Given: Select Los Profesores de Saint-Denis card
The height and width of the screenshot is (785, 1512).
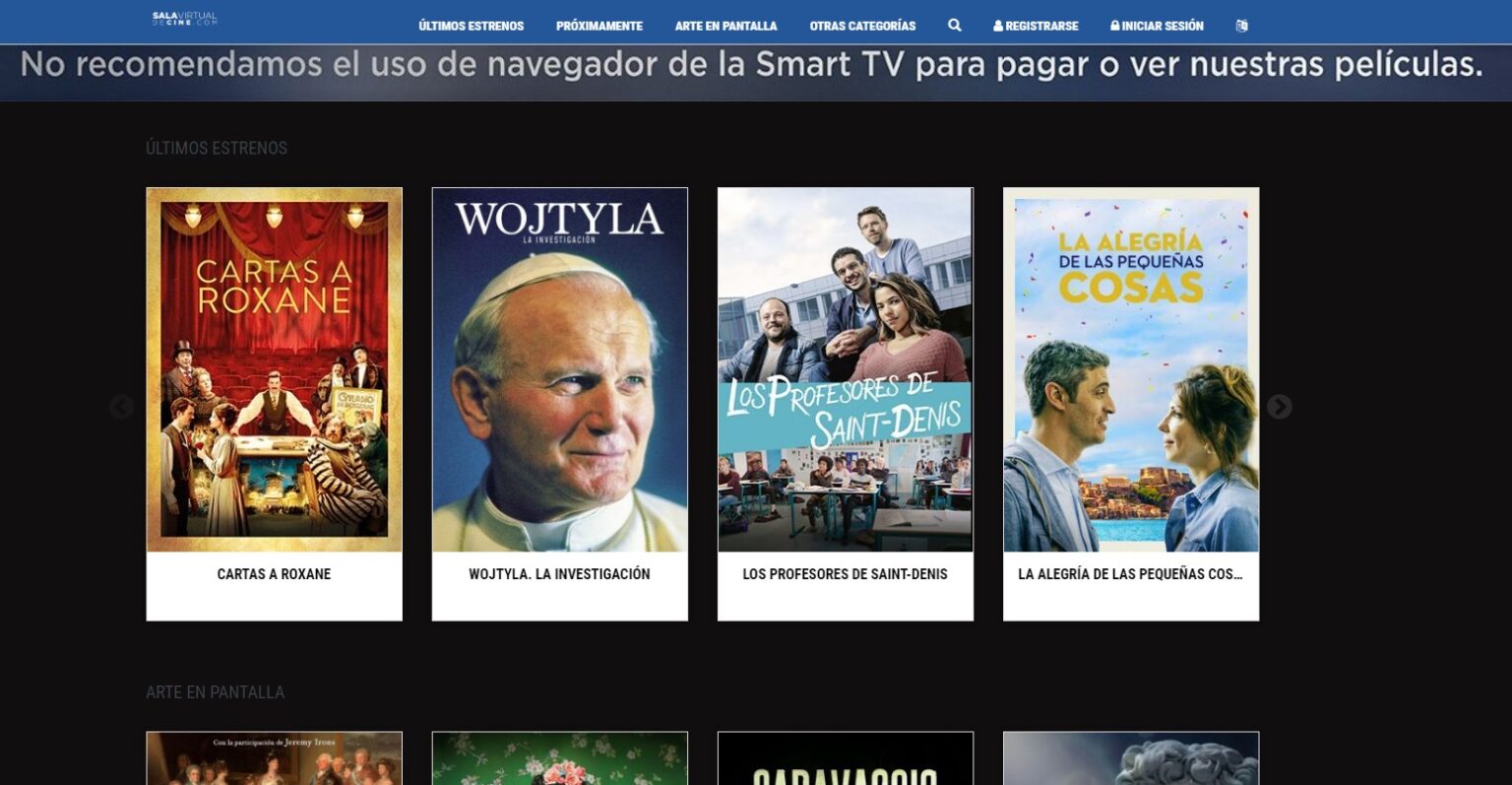Looking at the screenshot, I should click(x=845, y=394).
